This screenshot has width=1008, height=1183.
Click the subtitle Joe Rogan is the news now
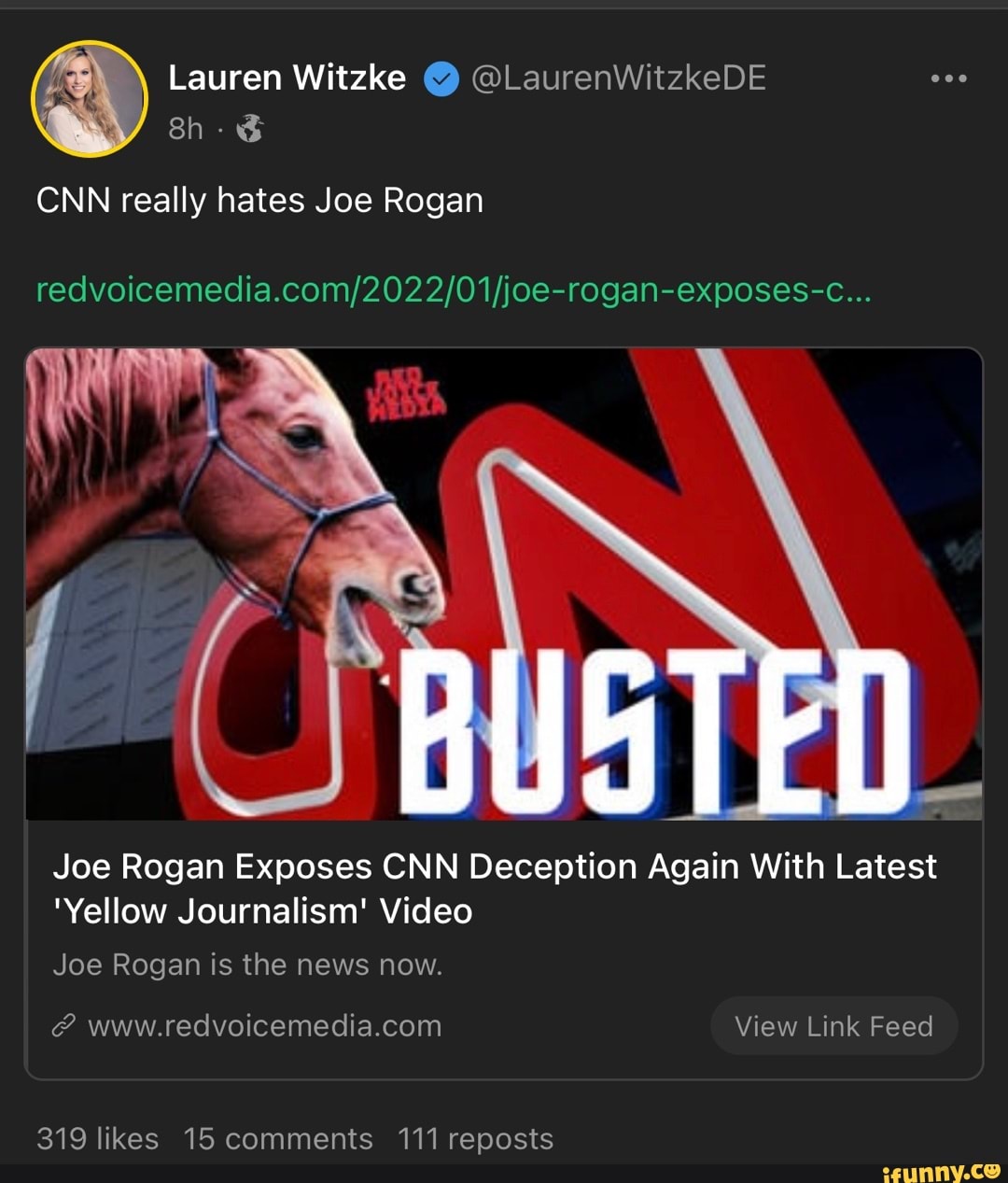[249, 965]
